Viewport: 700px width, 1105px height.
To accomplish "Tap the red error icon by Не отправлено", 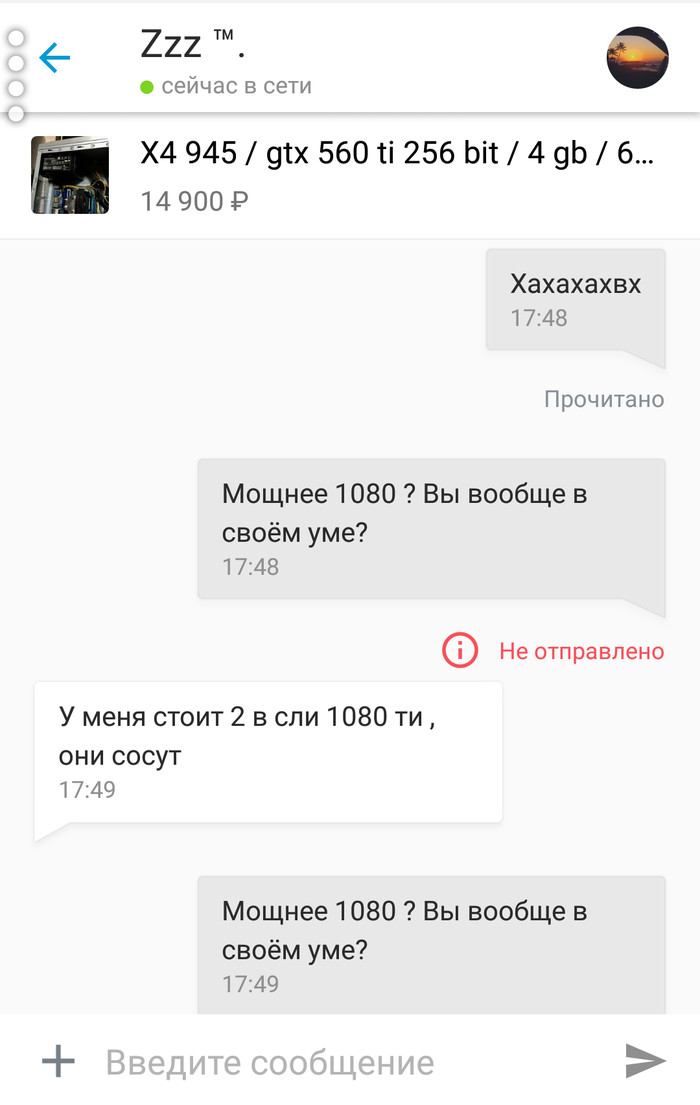I will click(459, 651).
